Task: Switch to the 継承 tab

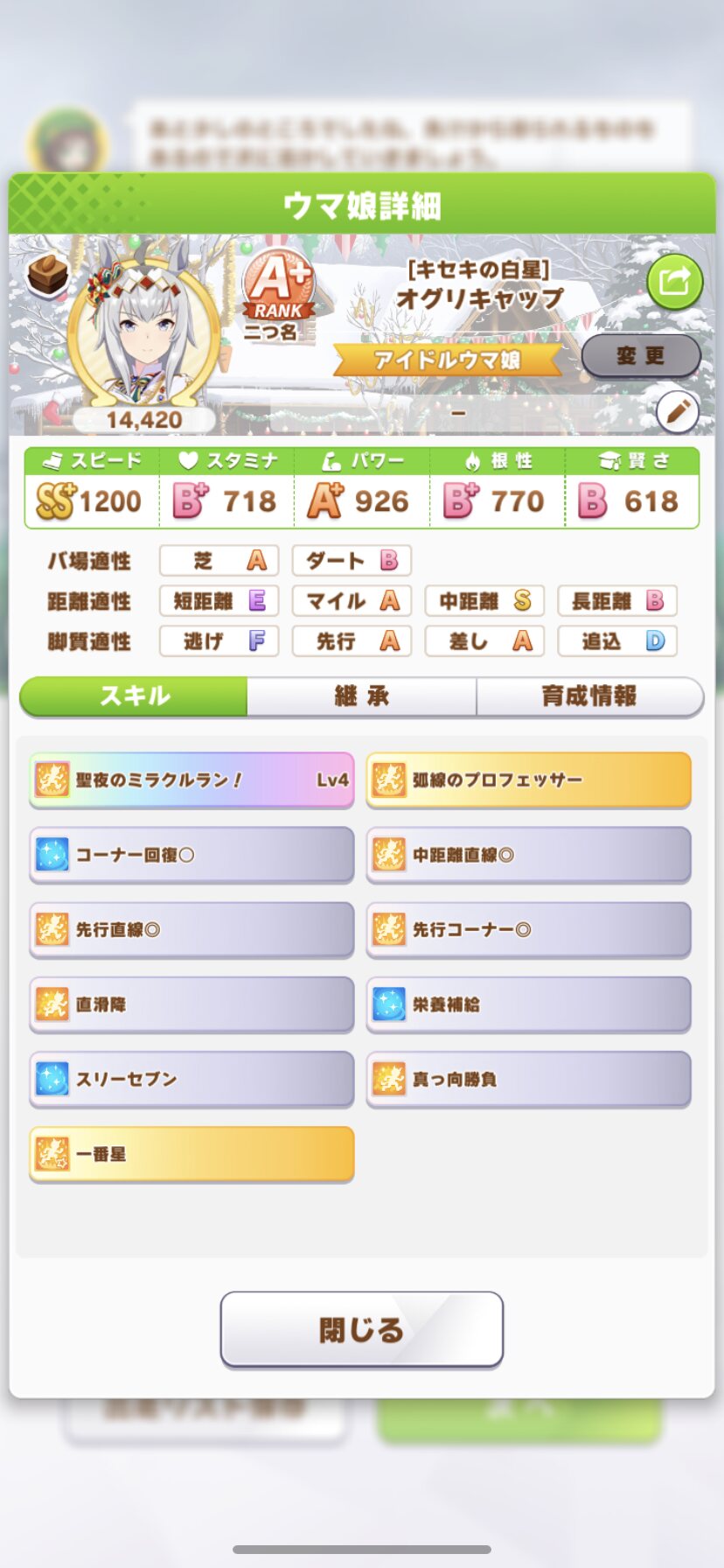Action: (x=361, y=696)
